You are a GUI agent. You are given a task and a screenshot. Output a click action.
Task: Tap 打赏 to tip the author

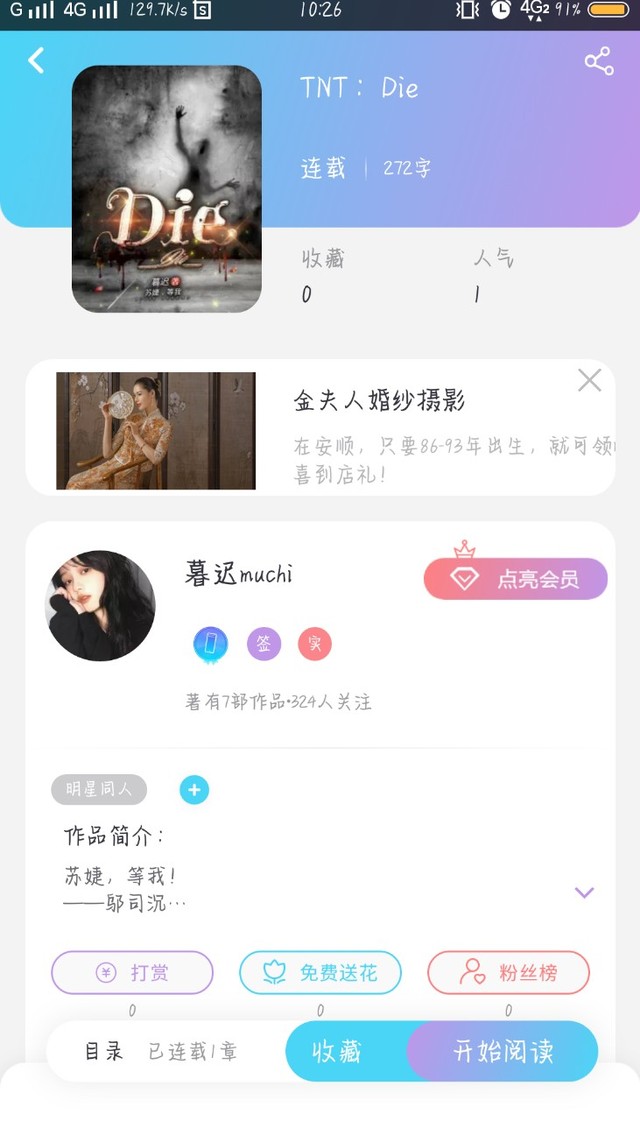click(x=132, y=972)
